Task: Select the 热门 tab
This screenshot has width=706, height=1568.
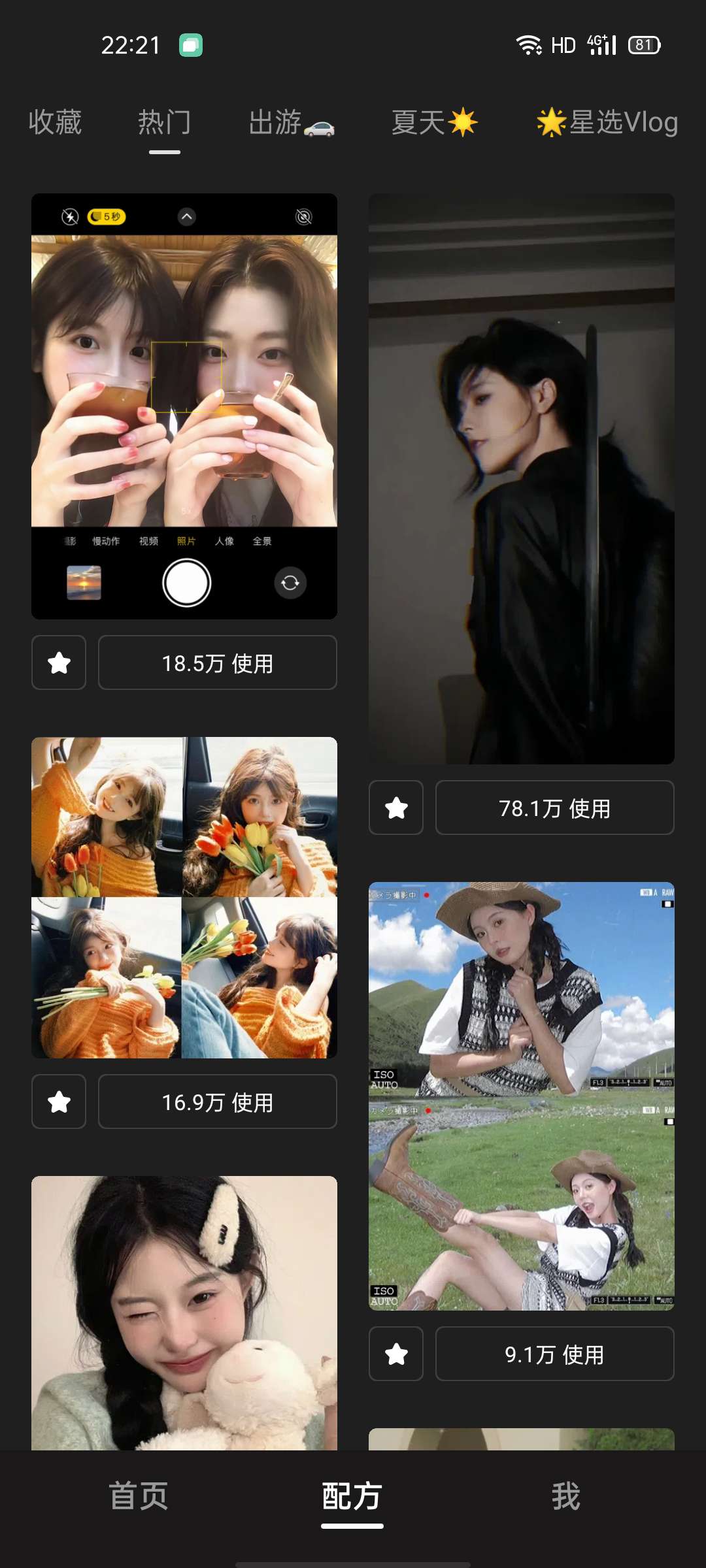Action: [x=164, y=123]
